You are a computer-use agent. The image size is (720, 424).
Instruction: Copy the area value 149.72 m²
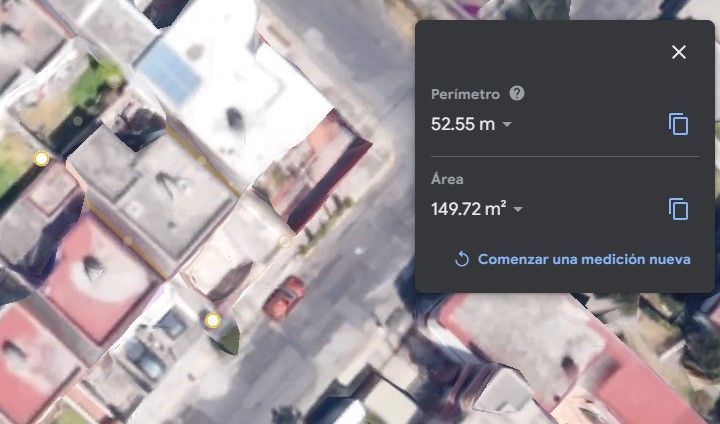coord(678,209)
